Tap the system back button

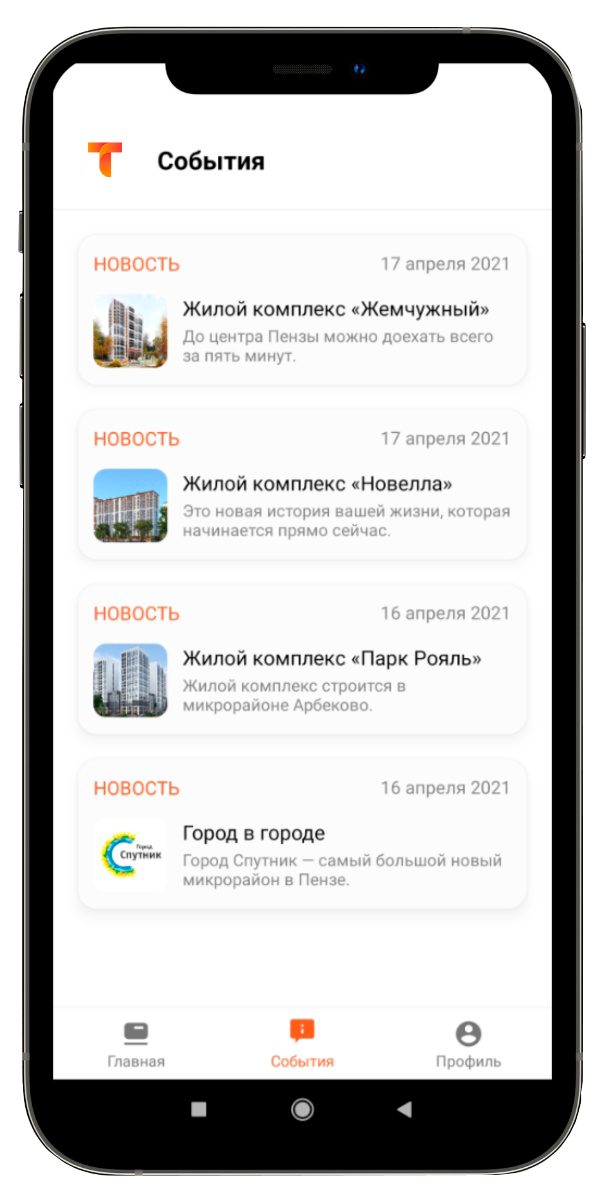(404, 1109)
